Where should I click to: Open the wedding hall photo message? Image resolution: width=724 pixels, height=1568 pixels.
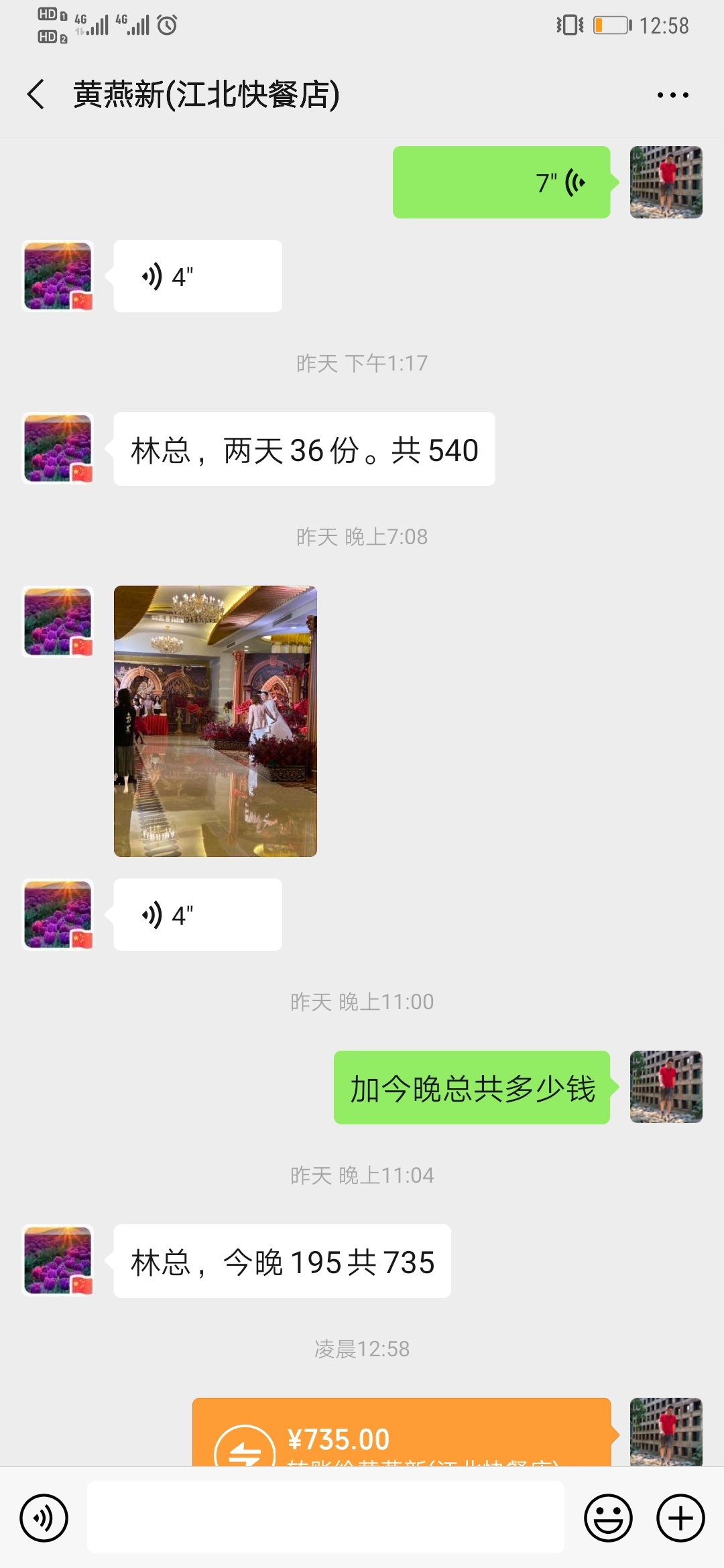tap(215, 721)
